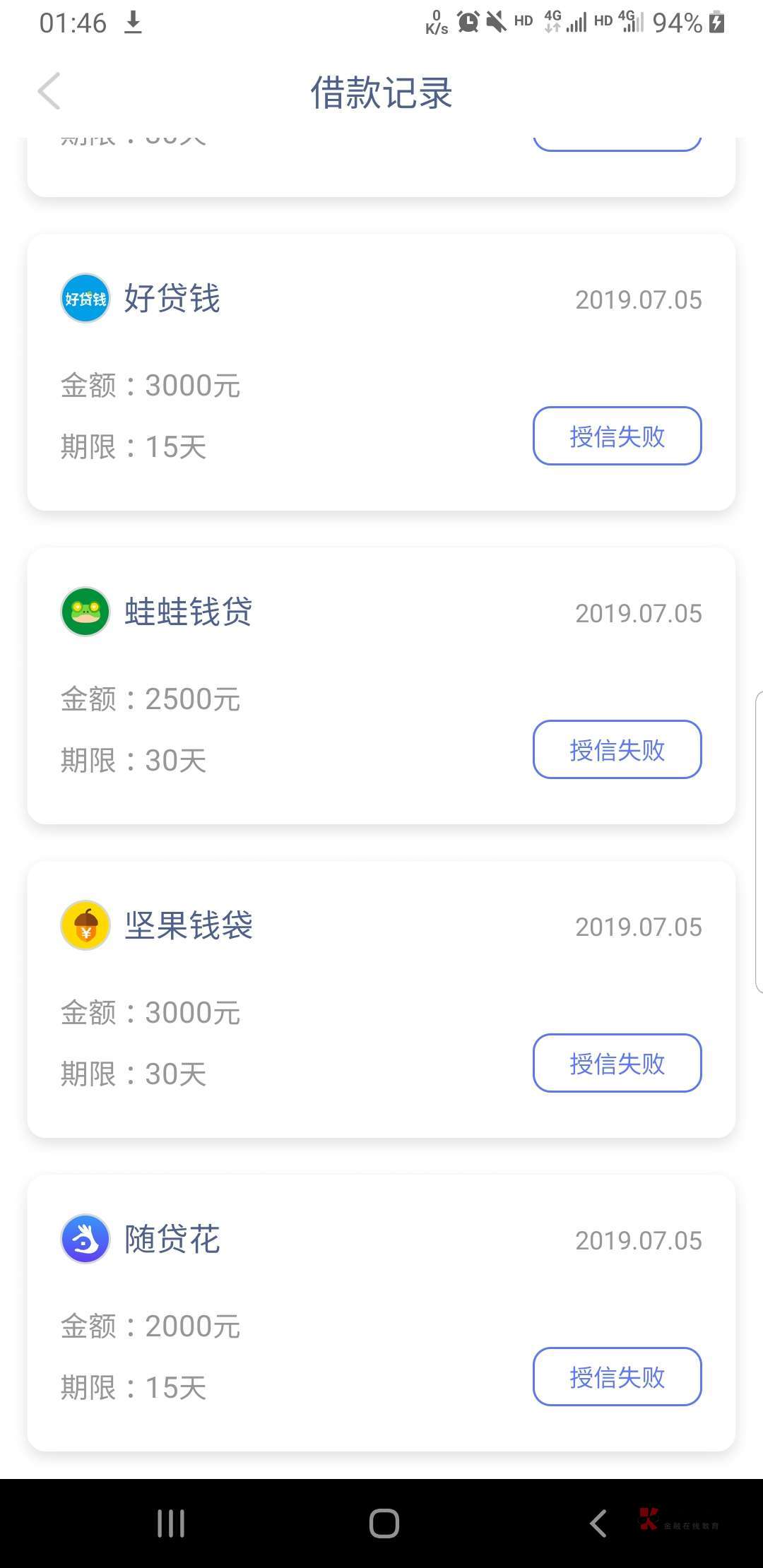The height and width of the screenshot is (1568, 763).
Task: Tap 授信失败 button for 蛙蛙钱贷
Action: tap(617, 749)
